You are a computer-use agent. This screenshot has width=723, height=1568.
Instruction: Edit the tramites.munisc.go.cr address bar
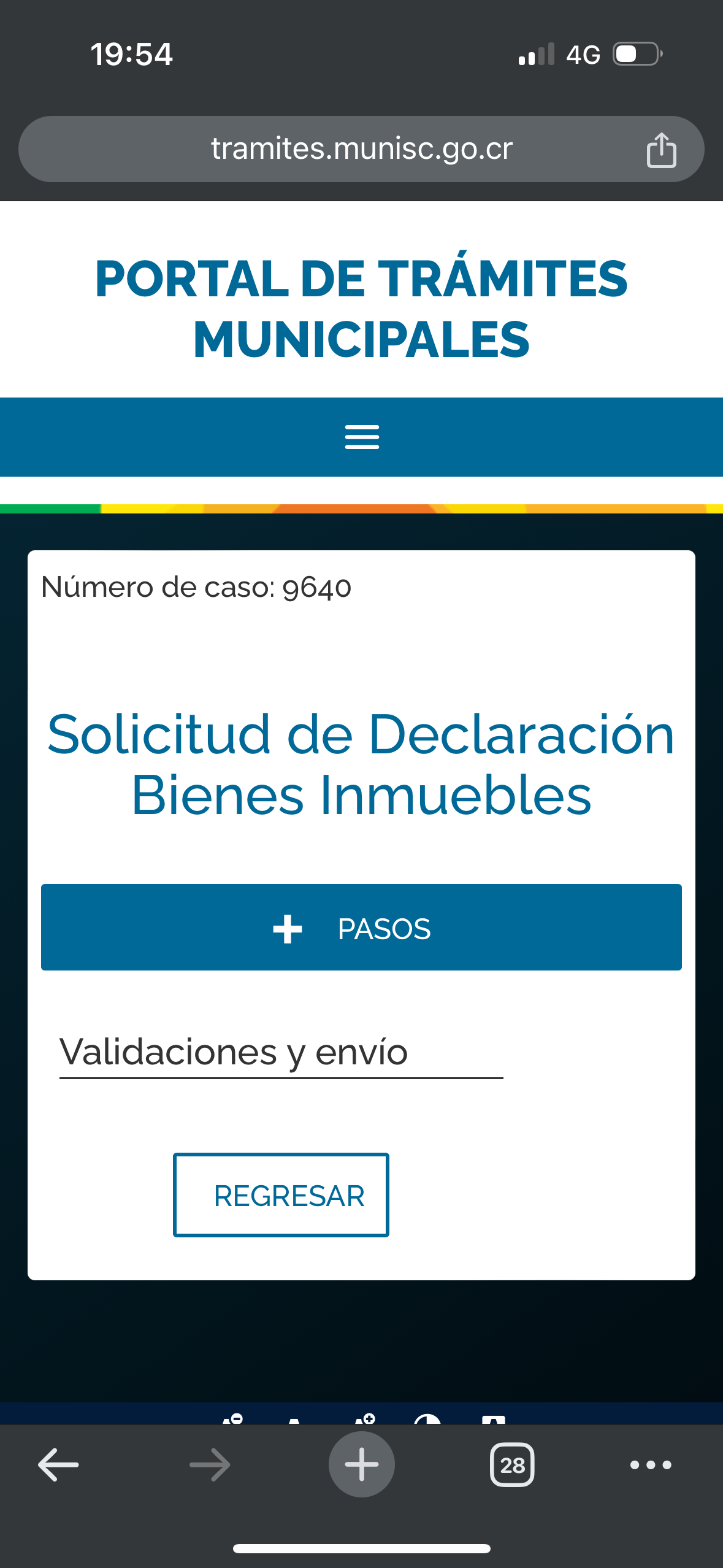coord(361,149)
